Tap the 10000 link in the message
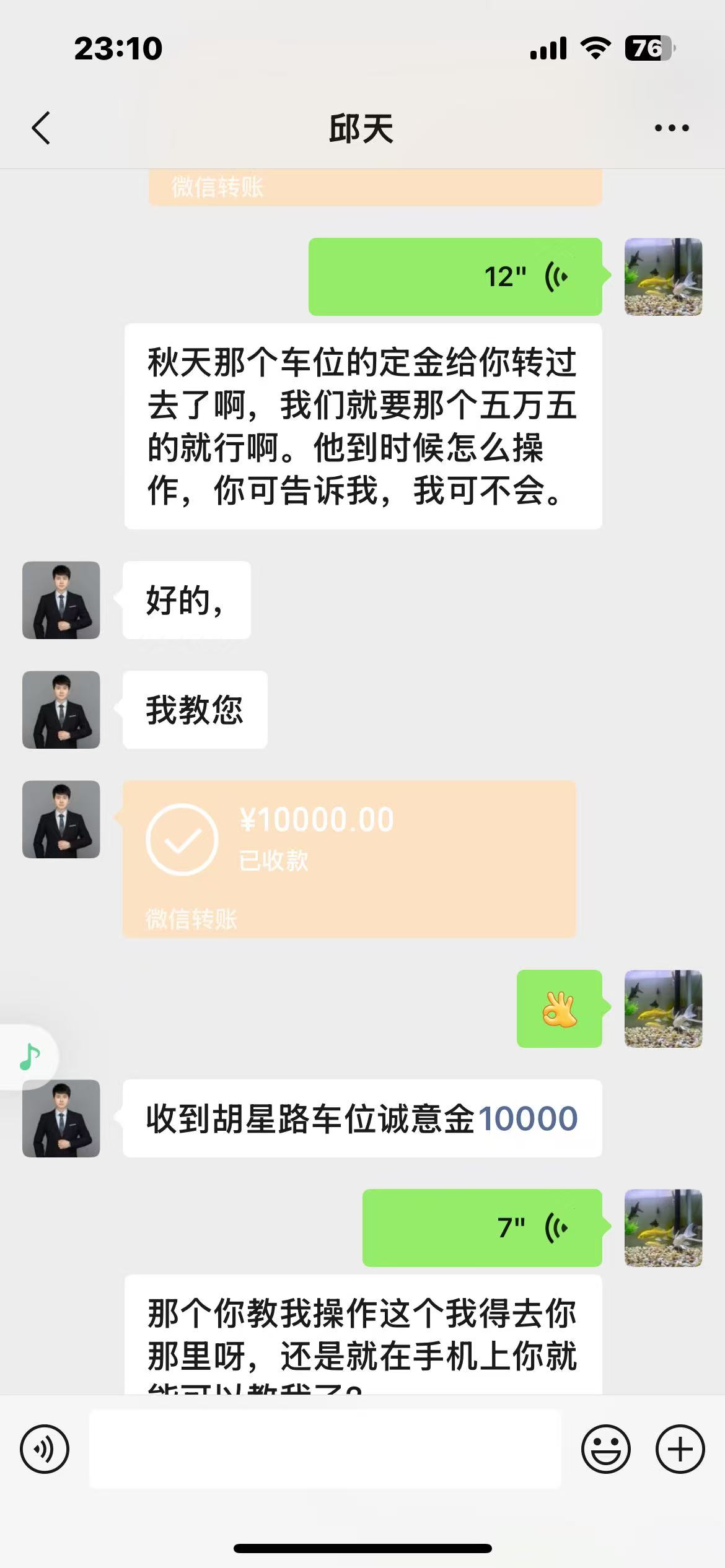725x1568 pixels. [x=527, y=1118]
